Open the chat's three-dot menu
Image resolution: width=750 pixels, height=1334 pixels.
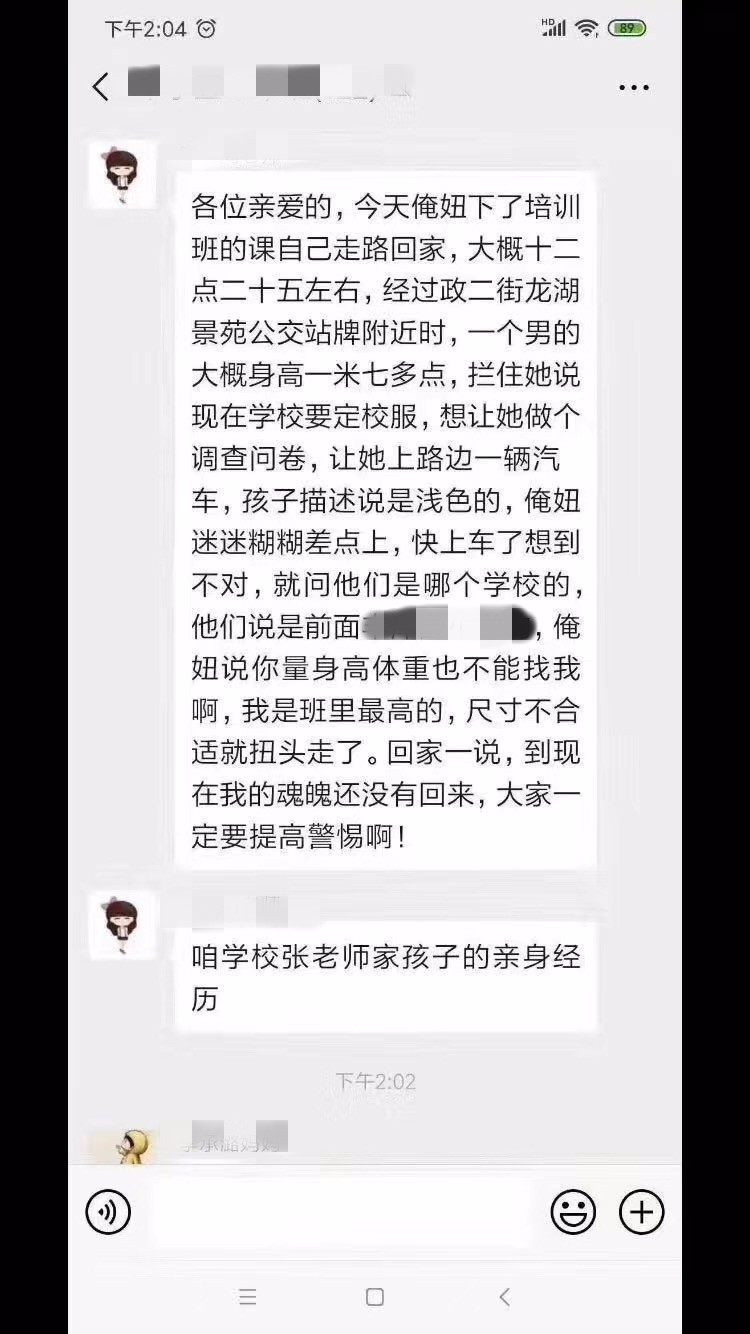click(x=634, y=88)
